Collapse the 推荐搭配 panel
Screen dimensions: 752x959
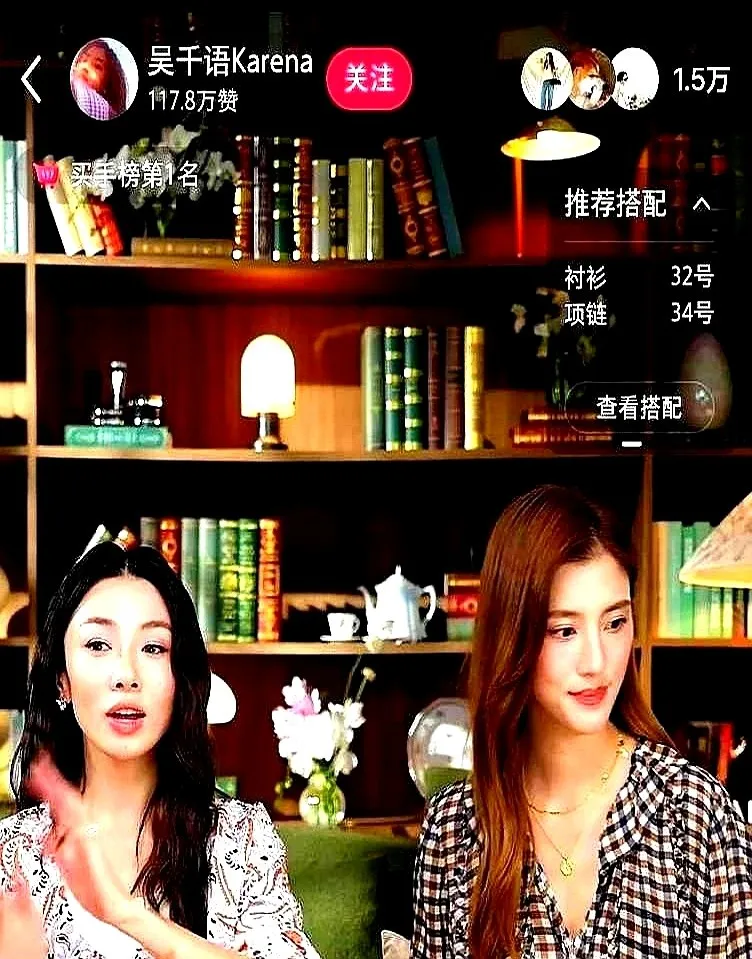702,204
